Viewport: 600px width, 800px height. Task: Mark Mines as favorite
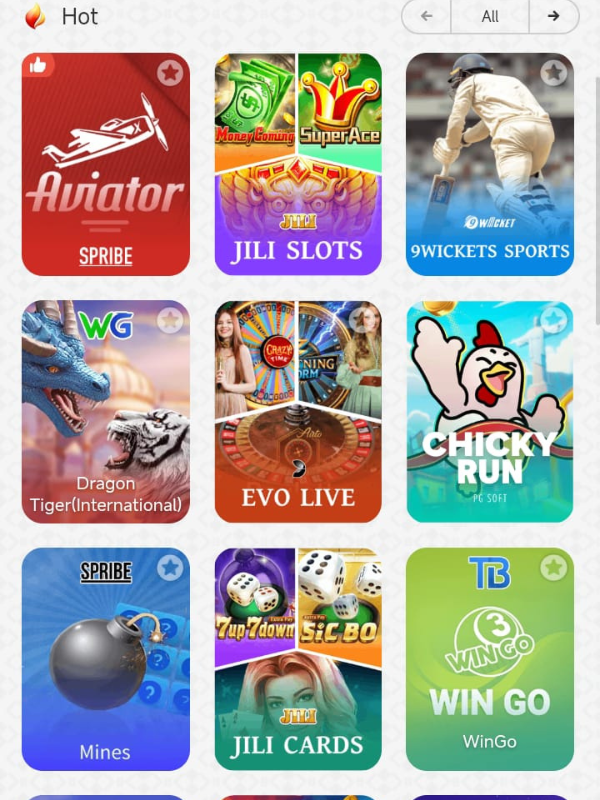tap(170, 567)
